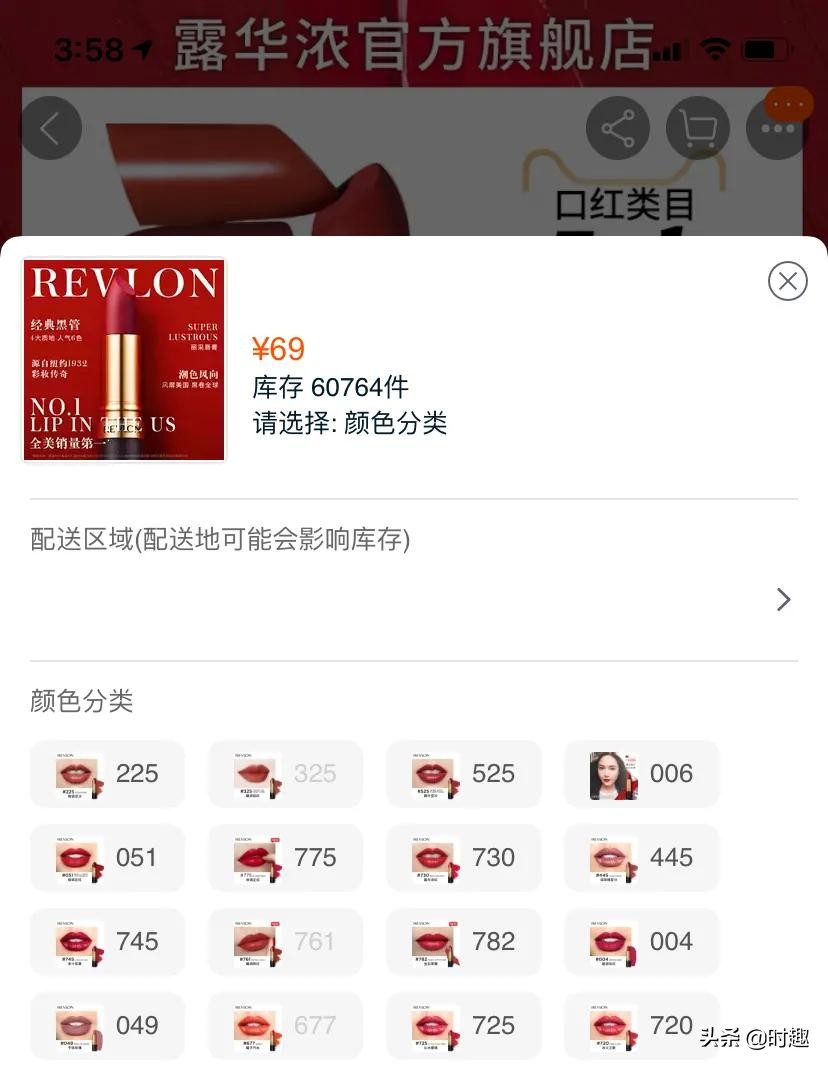Open 请选择: 颜色分类 selection prompt
Screen dimensions: 828x1067
coord(349,424)
